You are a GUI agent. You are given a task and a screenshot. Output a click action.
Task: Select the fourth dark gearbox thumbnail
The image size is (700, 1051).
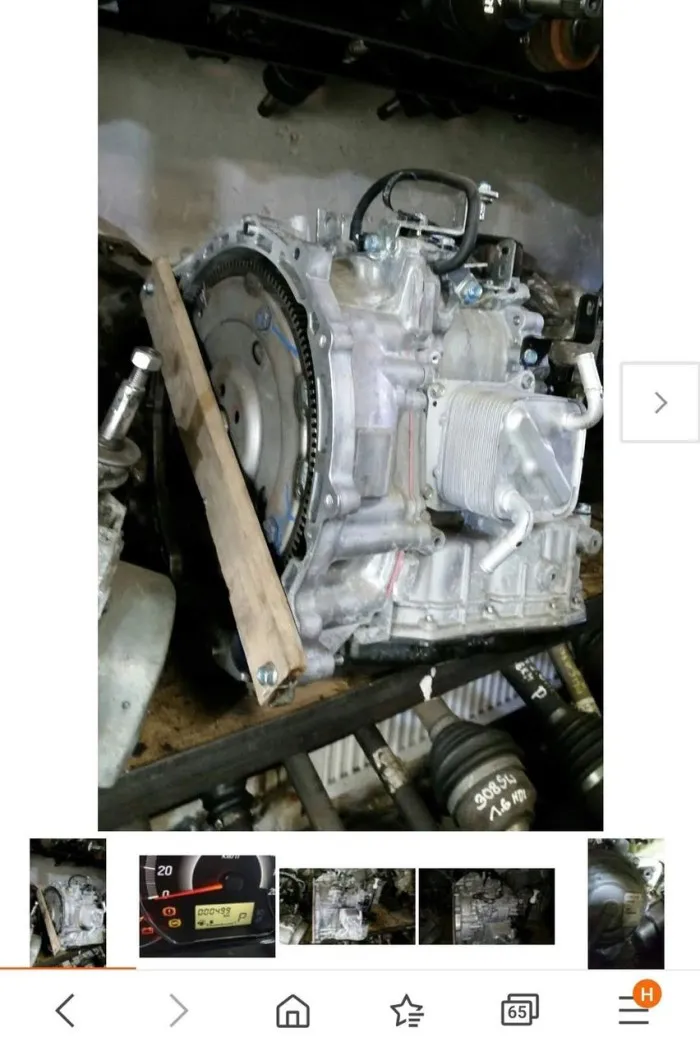(486, 905)
